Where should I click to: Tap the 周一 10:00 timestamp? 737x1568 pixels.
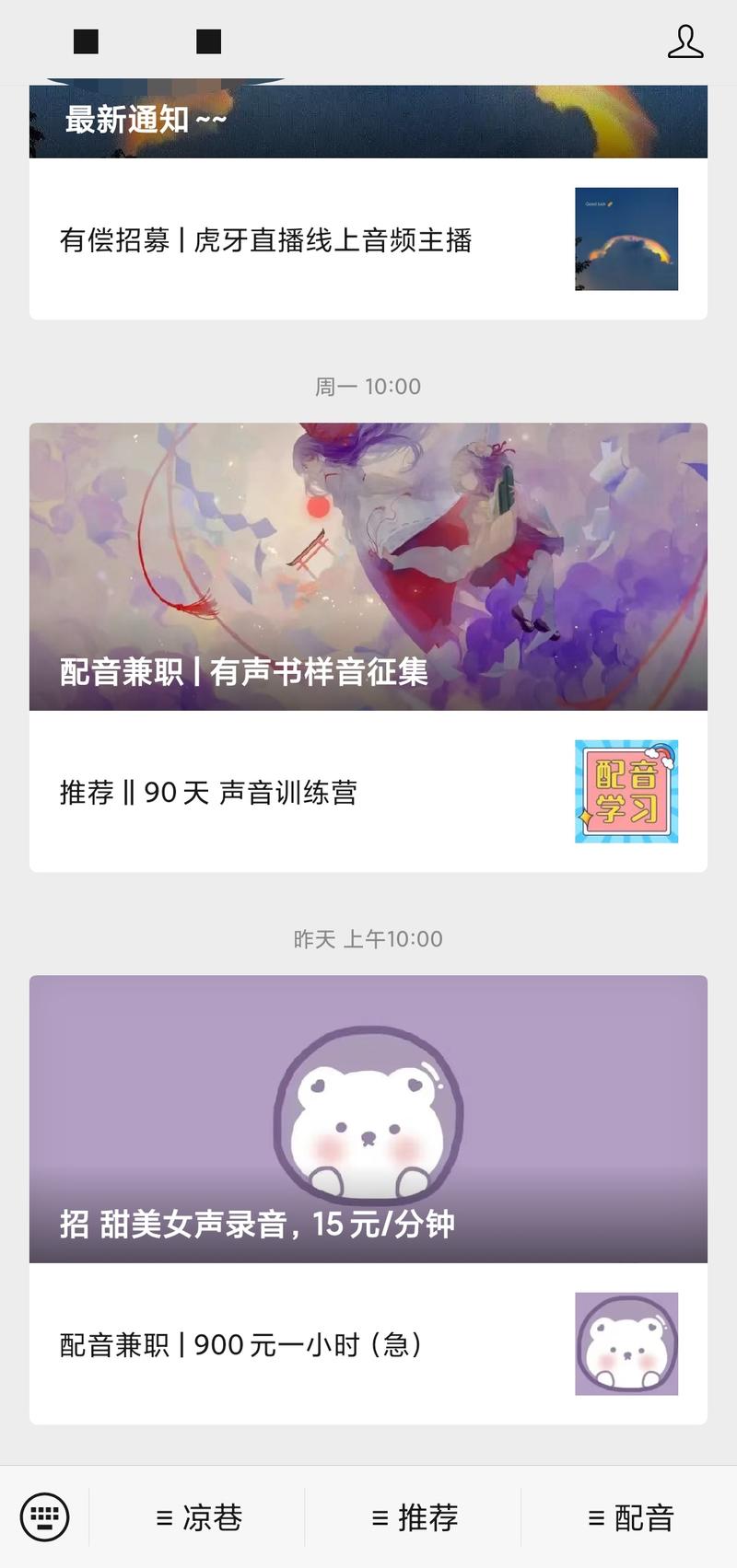click(x=368, y=387)
